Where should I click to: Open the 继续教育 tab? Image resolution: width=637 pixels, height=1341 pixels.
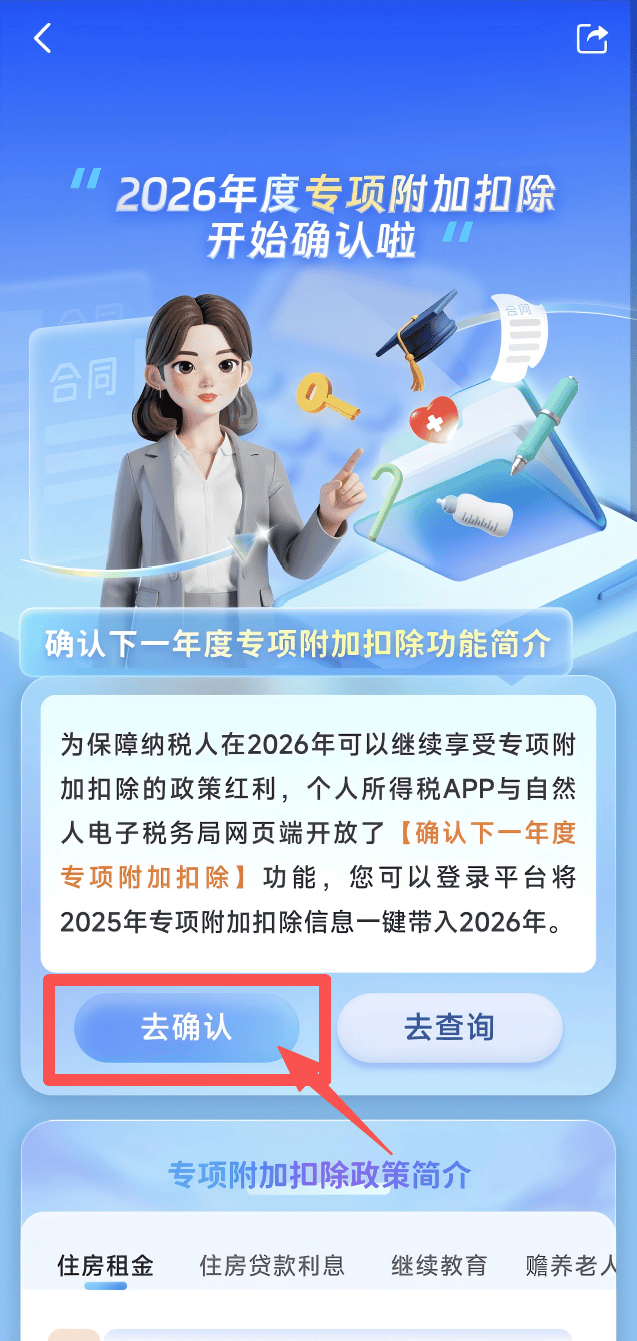pyautogui.click(x=439, y=1265)
